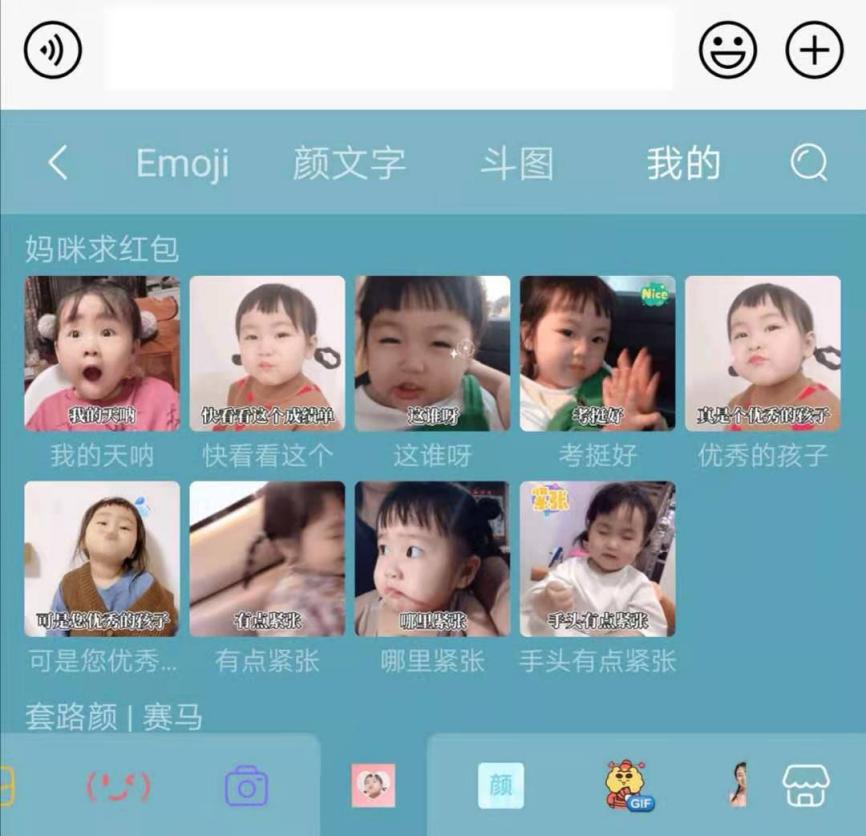
Task: Choose the 有点紧张 sticker
Action: [x=267, y=559]
